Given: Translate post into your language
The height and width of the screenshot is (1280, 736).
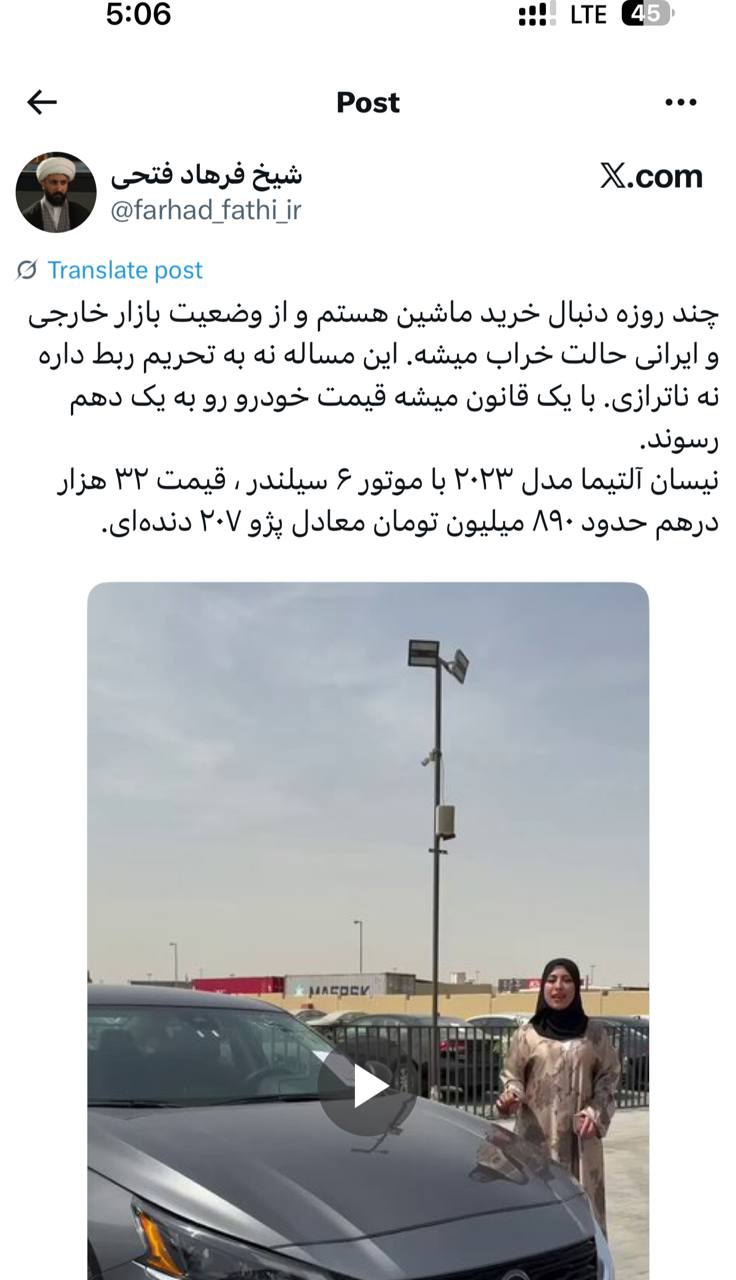Looking at the screenshot, I should [124, 270].
